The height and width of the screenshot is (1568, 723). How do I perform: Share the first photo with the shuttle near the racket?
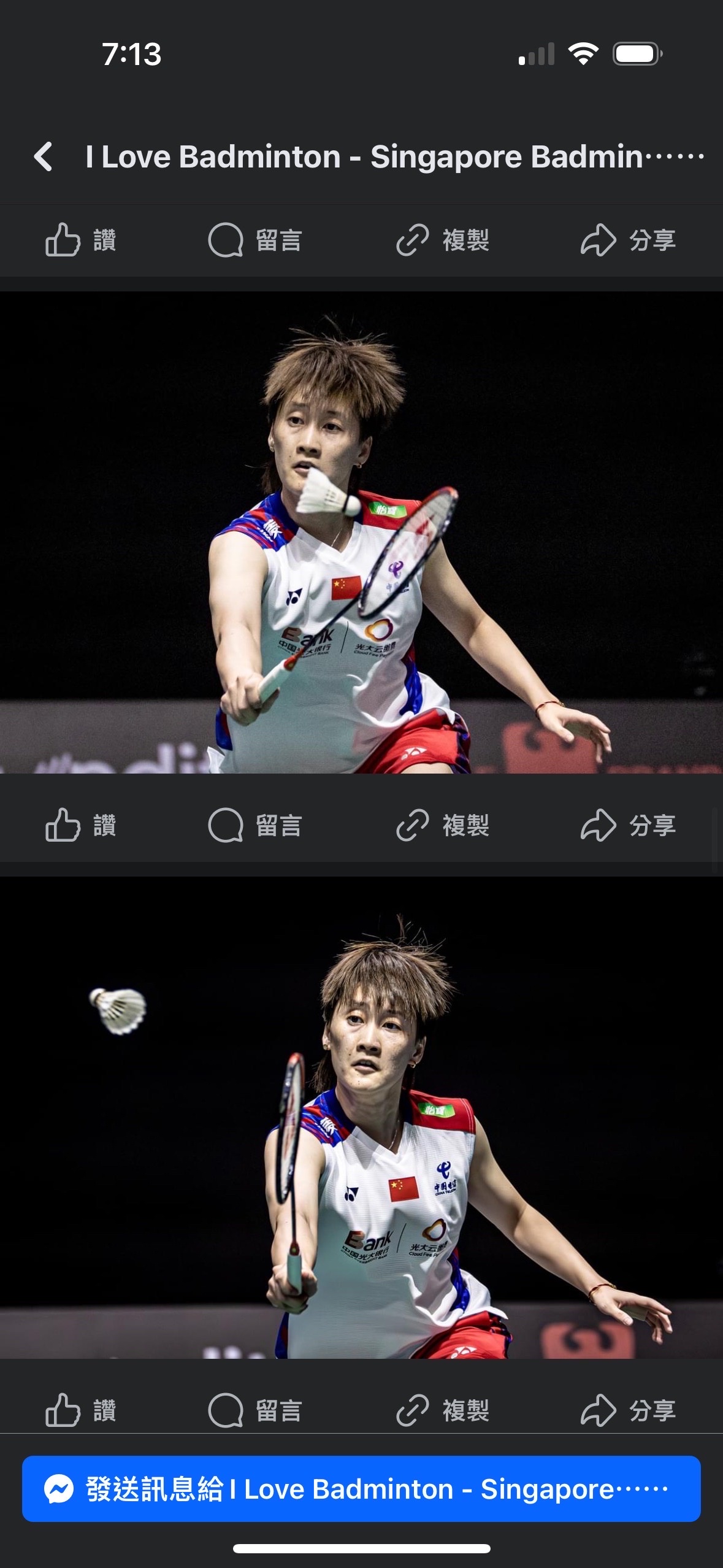[x=628, y=825]
